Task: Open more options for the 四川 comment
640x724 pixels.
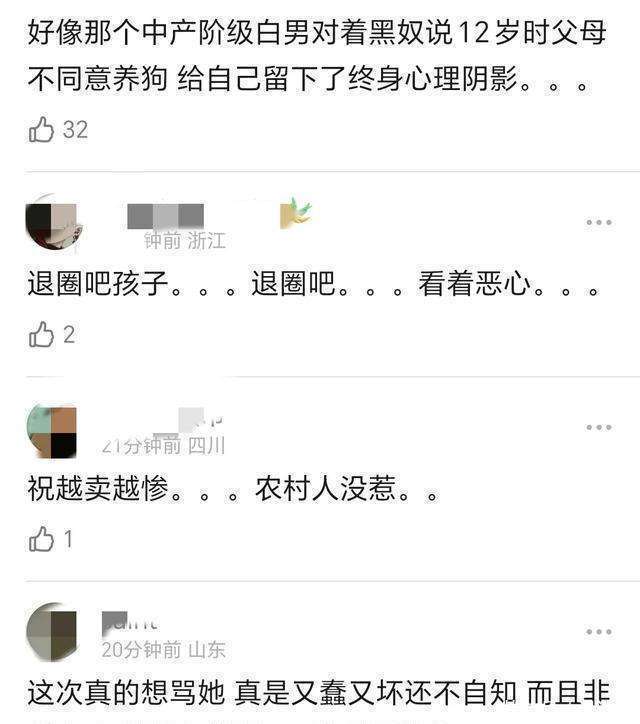Action: click(599, 428)
